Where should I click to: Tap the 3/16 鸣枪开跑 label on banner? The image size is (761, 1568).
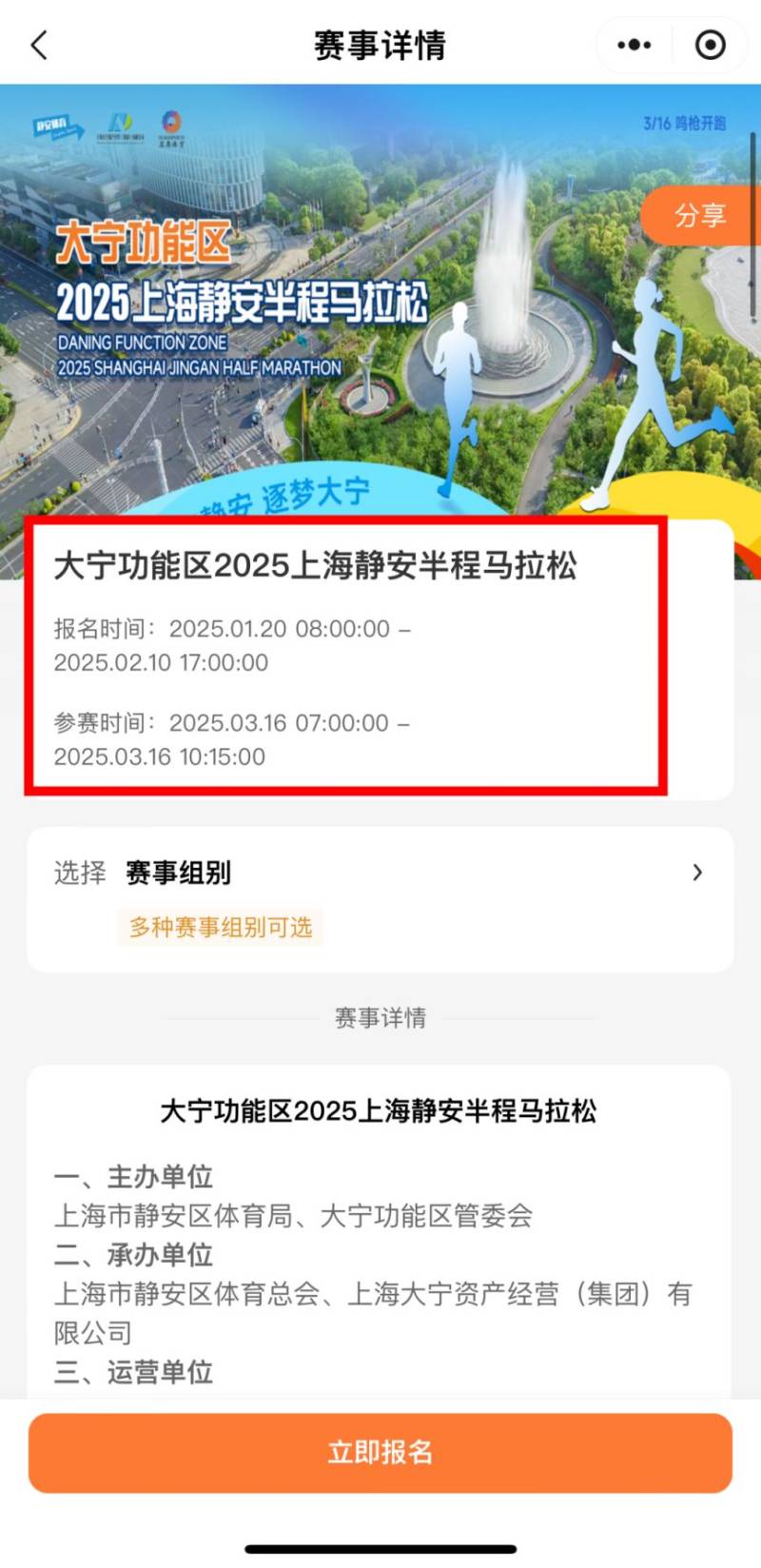pyautogui.click(x=683, y=122)
